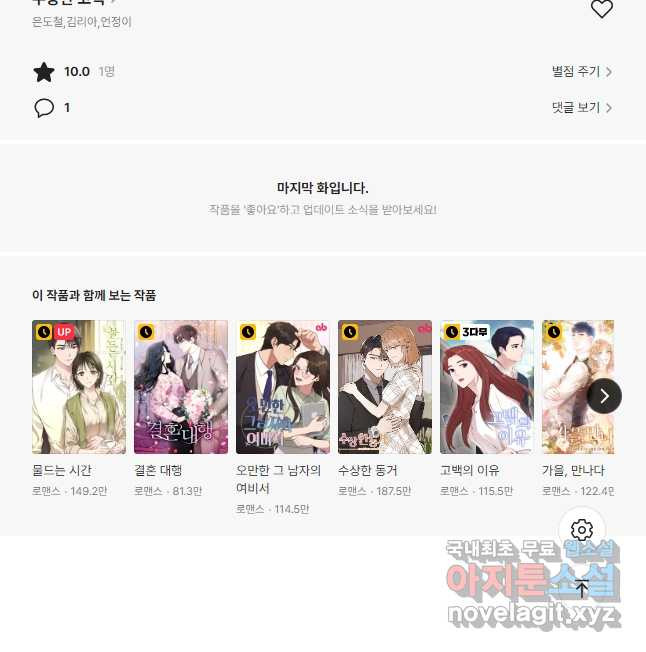The height and width of the screenshot is (652, 646).
Task: Open the 결혼 대행 webtoon
Action: [x=181, y=388]
